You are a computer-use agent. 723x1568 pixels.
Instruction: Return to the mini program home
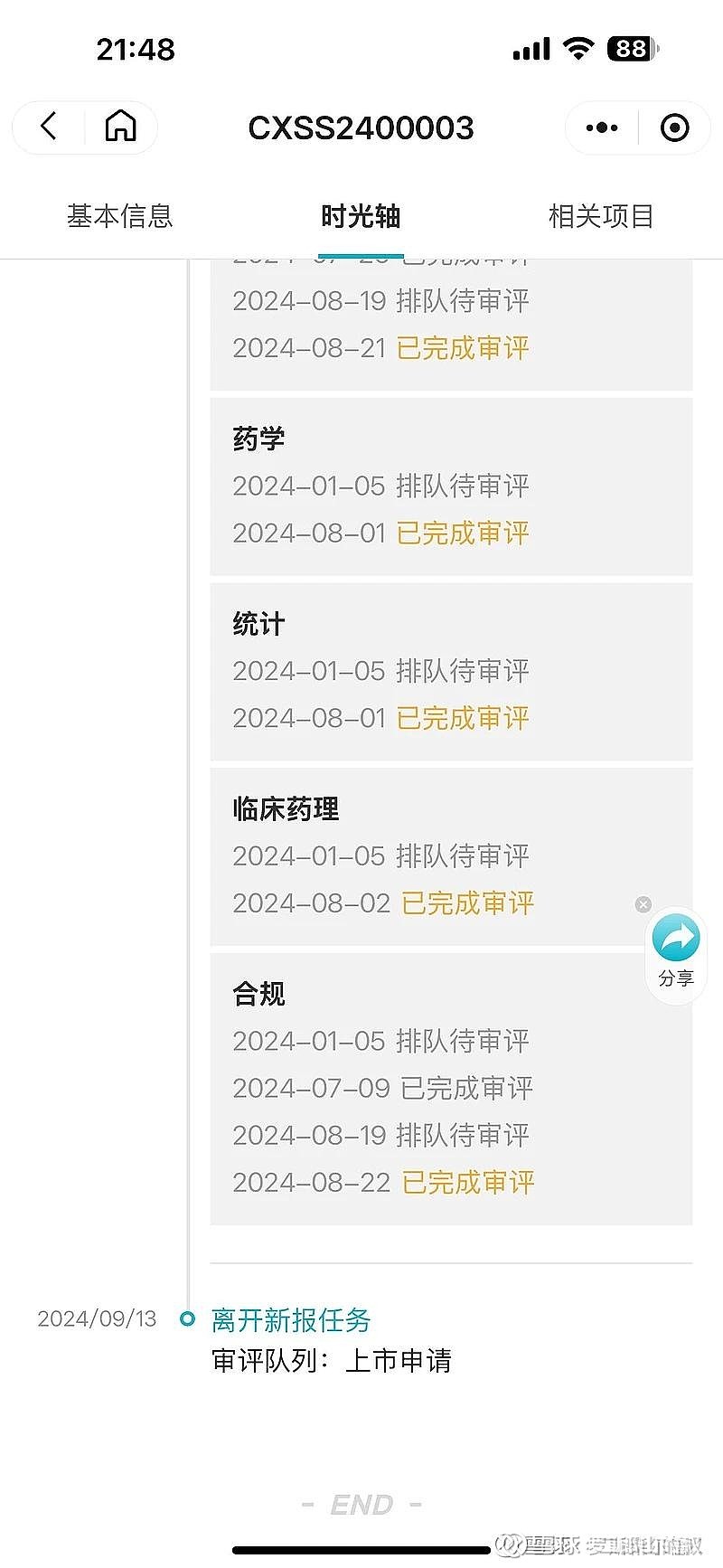[120, 127]
